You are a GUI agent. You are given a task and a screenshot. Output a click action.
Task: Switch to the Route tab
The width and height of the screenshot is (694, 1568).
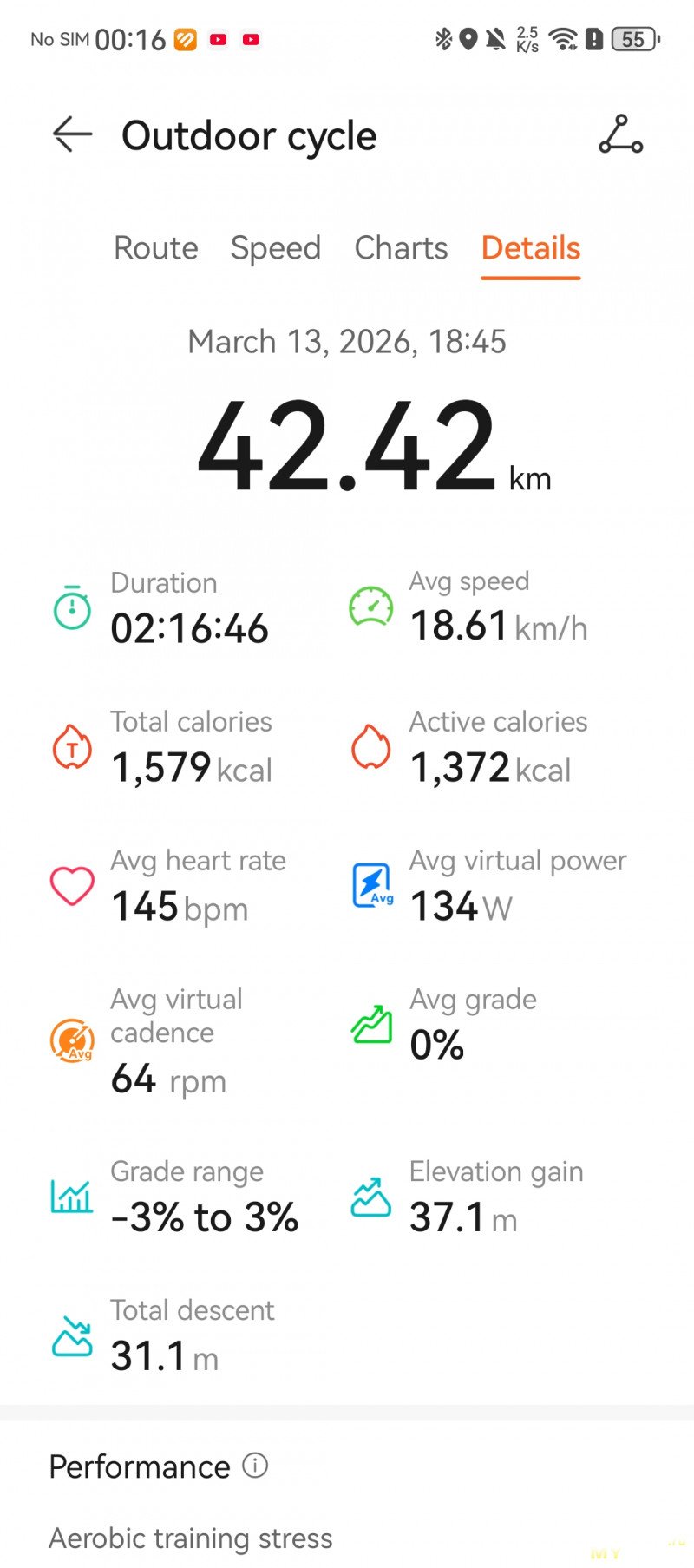pyautogui.click(x=156, y=248)
